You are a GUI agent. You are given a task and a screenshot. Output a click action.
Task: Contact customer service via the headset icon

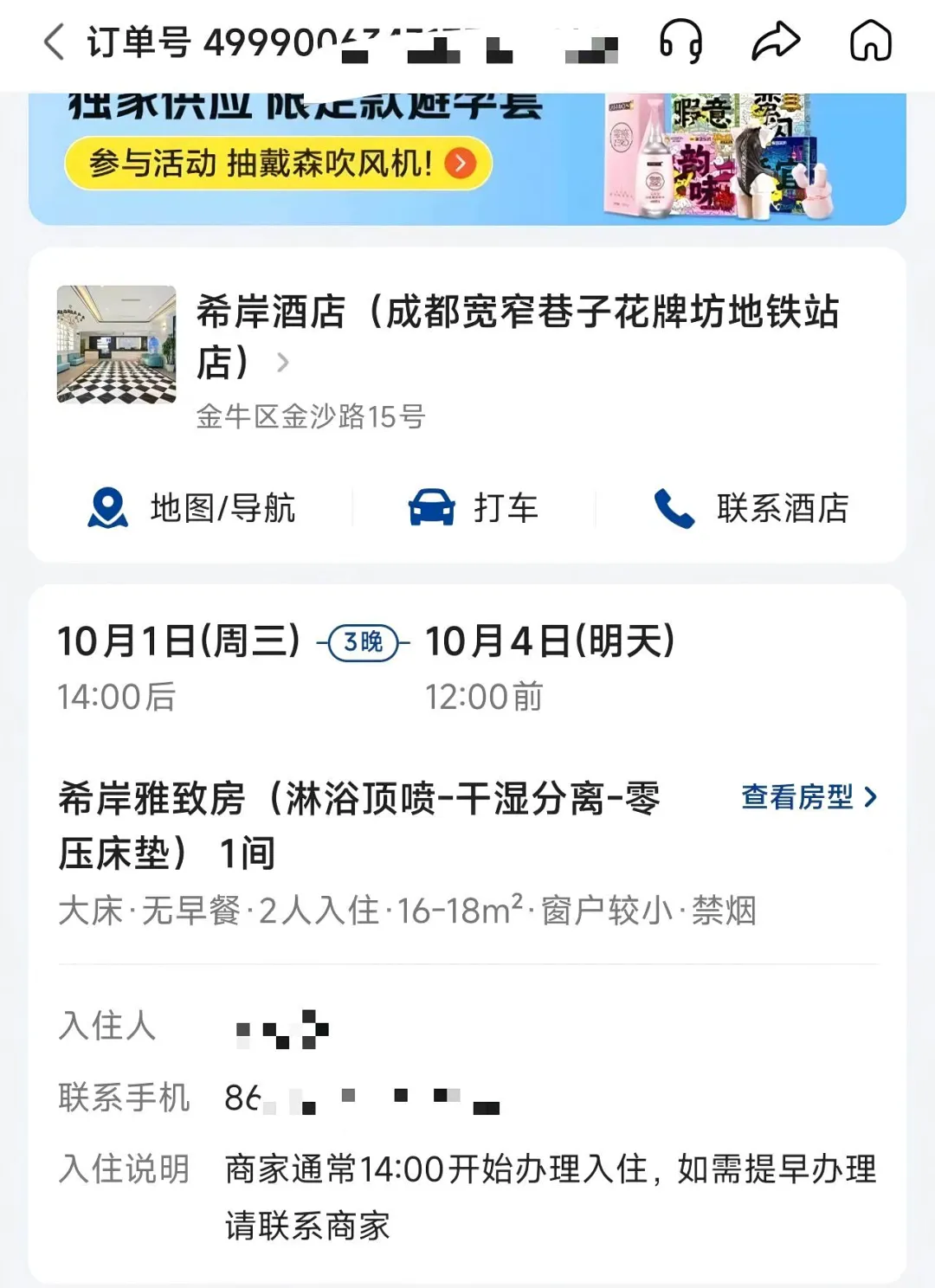point(680,42)
